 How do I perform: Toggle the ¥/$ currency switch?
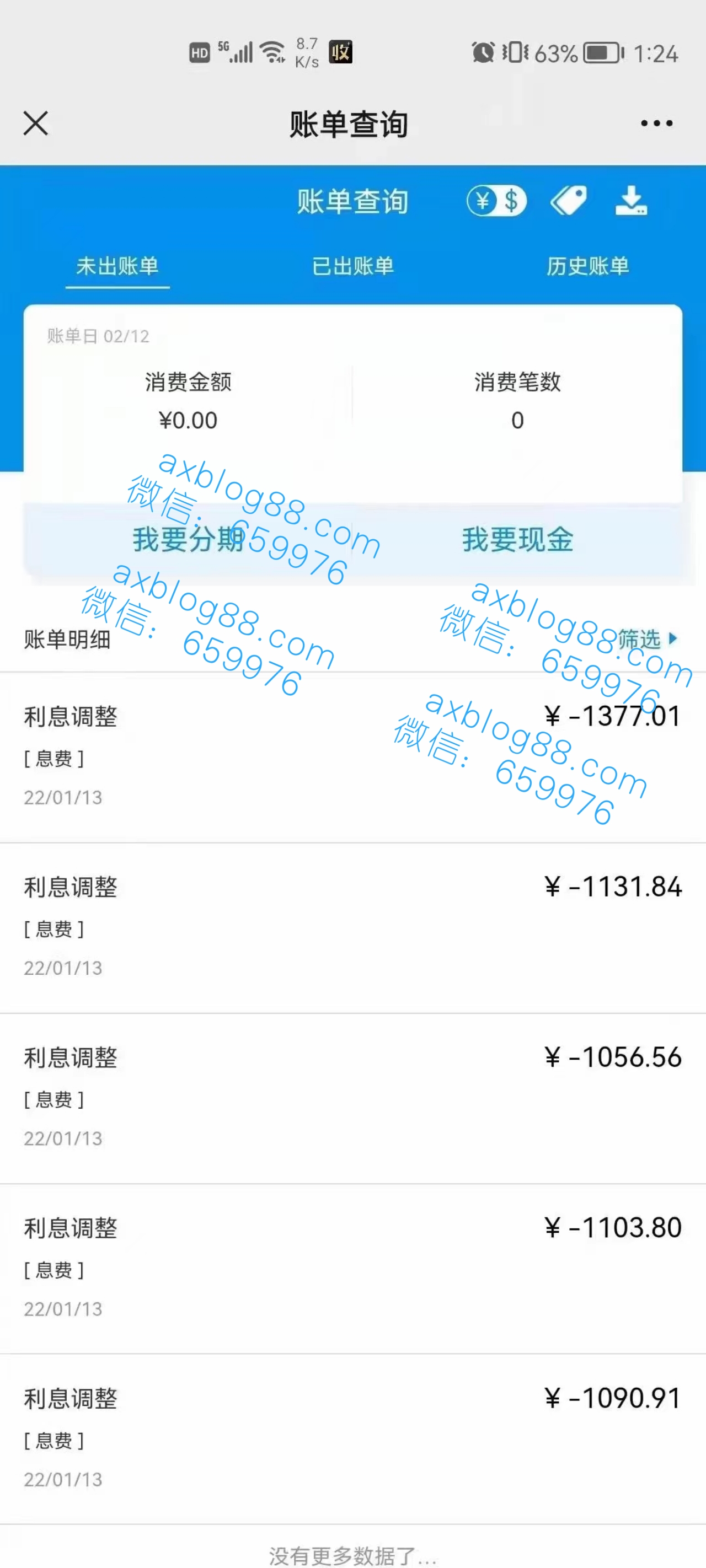(x=496, y=201)
